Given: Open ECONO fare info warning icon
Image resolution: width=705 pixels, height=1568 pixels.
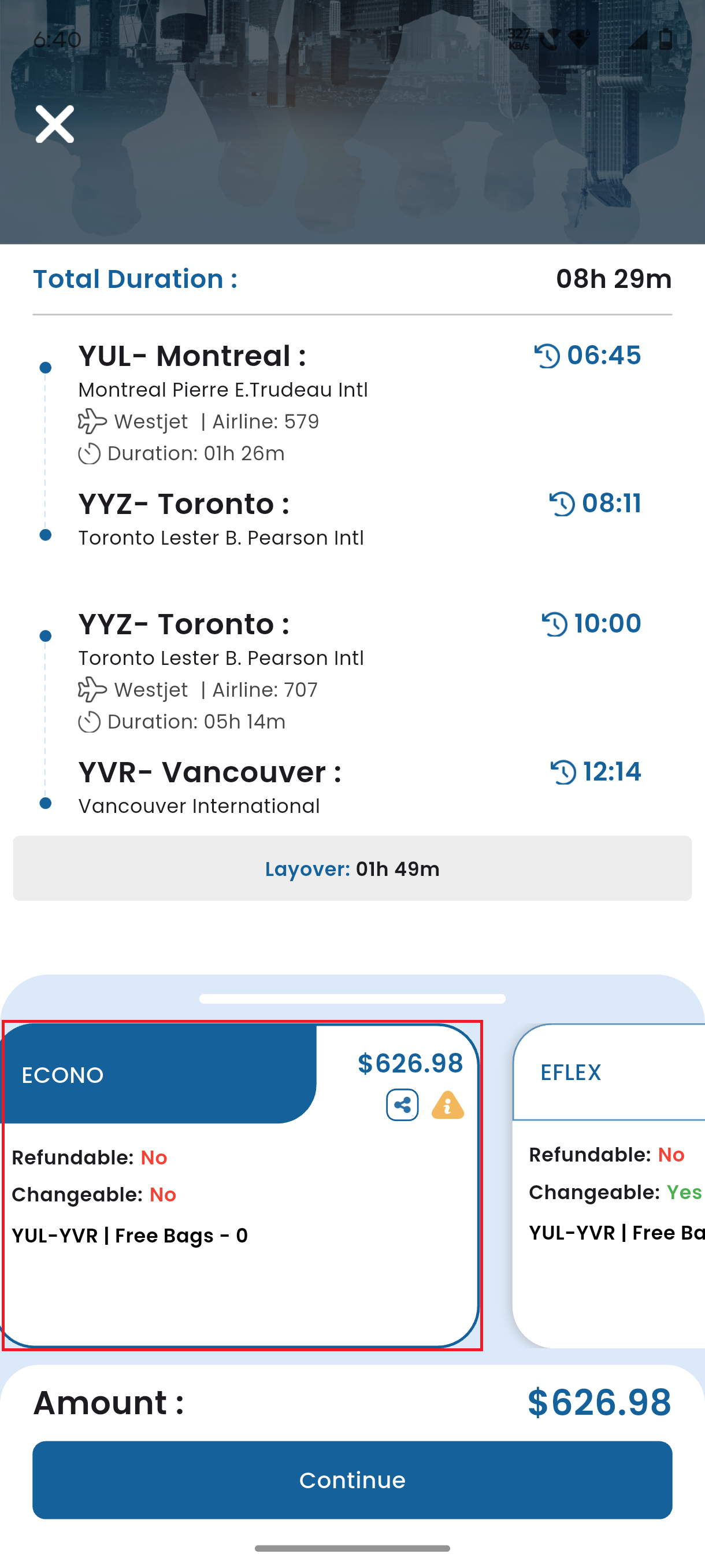Looking at the screenshot, I should [448, 1105].
